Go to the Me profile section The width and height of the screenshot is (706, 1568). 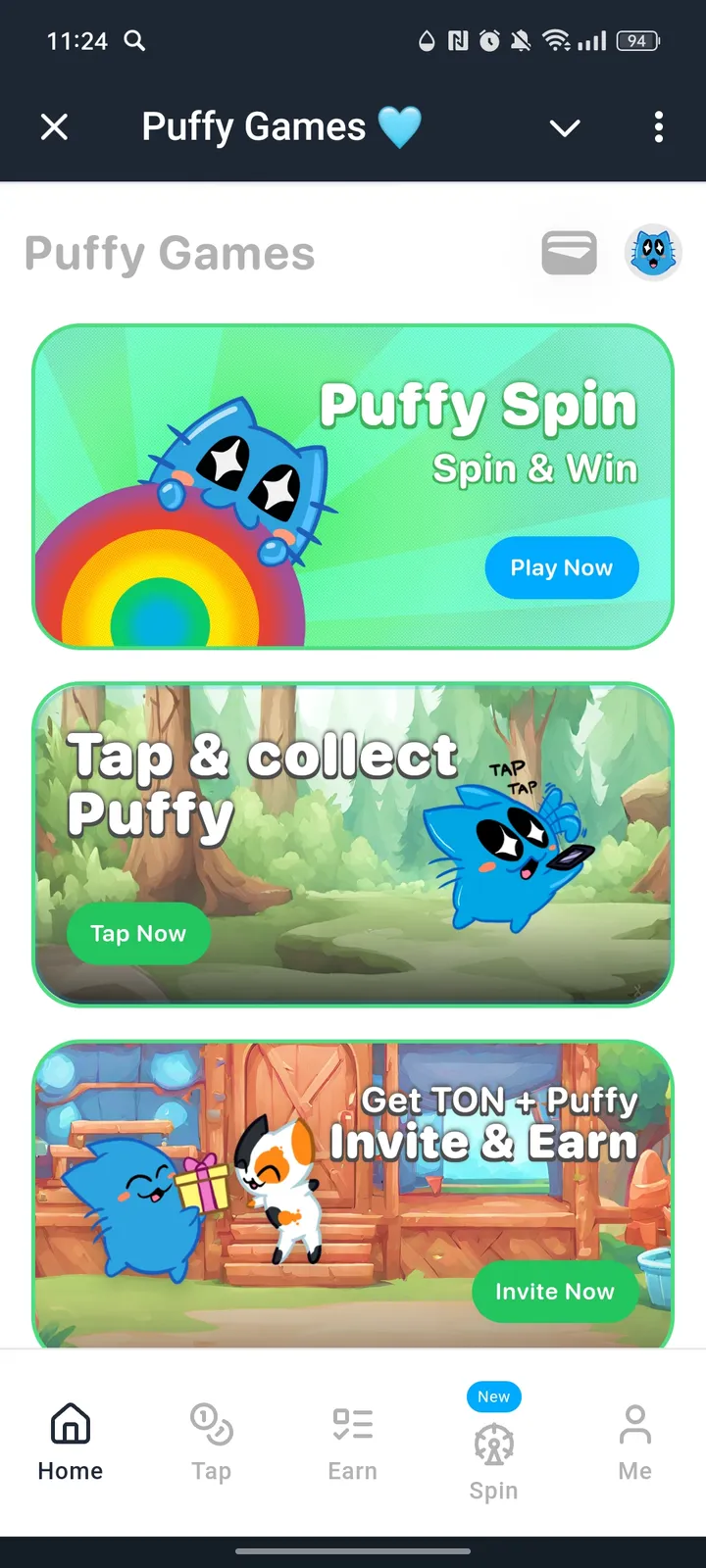point(634,1441)
